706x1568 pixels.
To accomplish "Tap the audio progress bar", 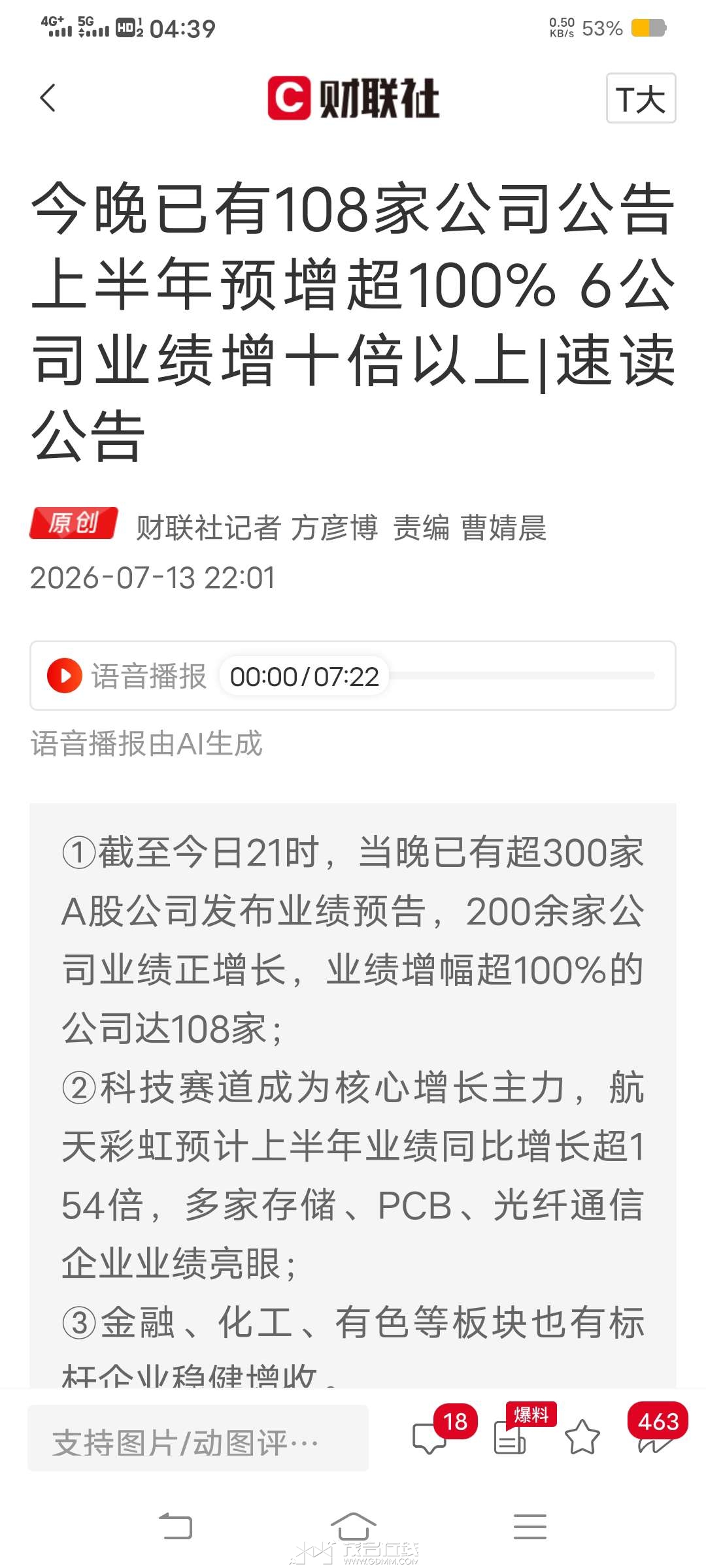I will pos(521,676).
